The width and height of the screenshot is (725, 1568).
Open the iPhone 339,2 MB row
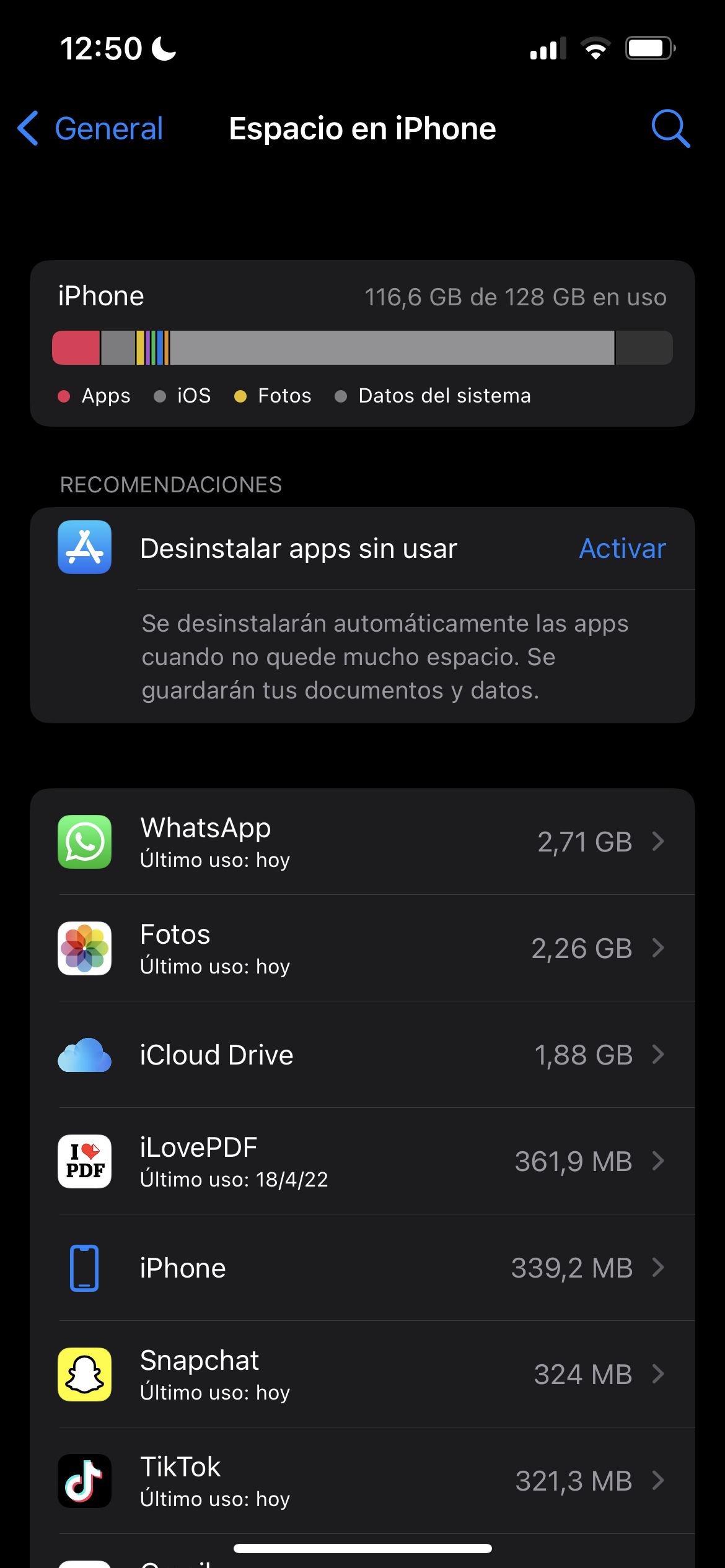point(362,1268)
